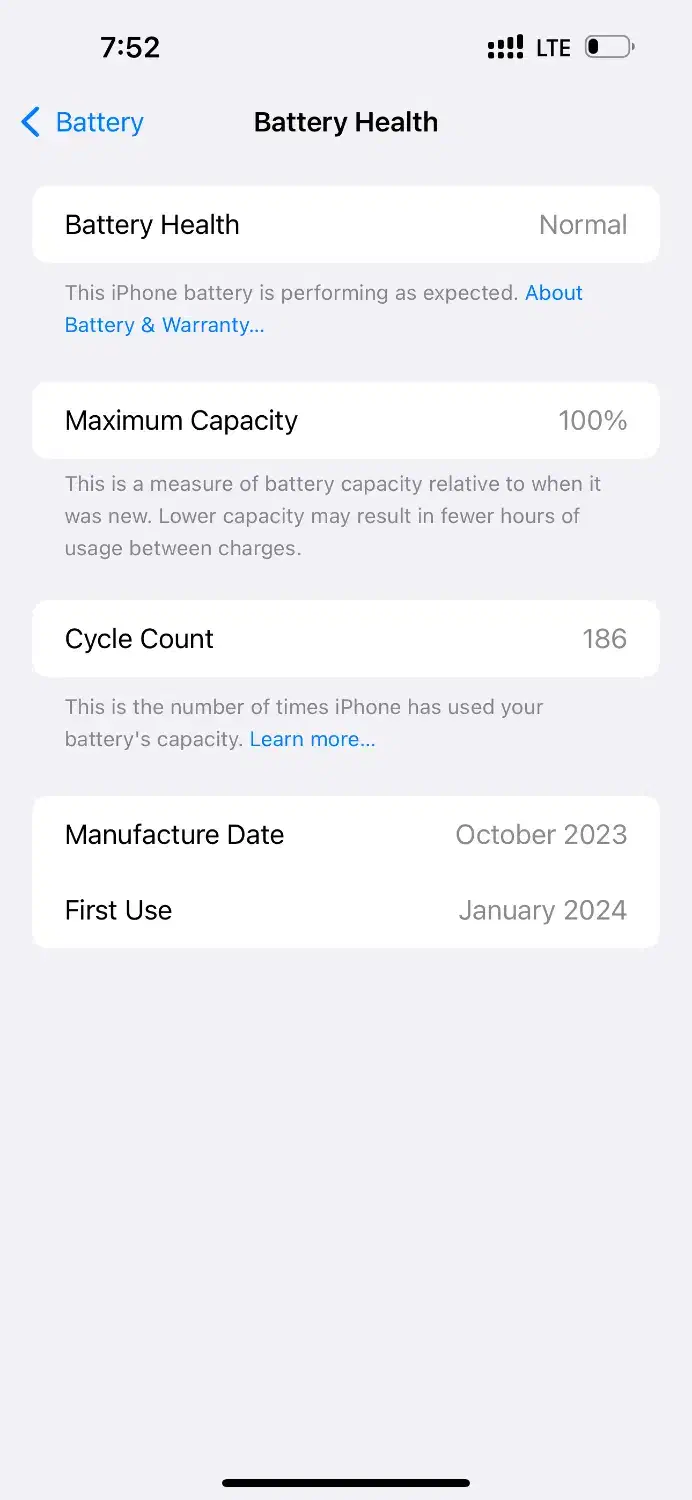Tap Learn more about cycle count
The width and height of the screenshot is (692, 1500).
312,740
